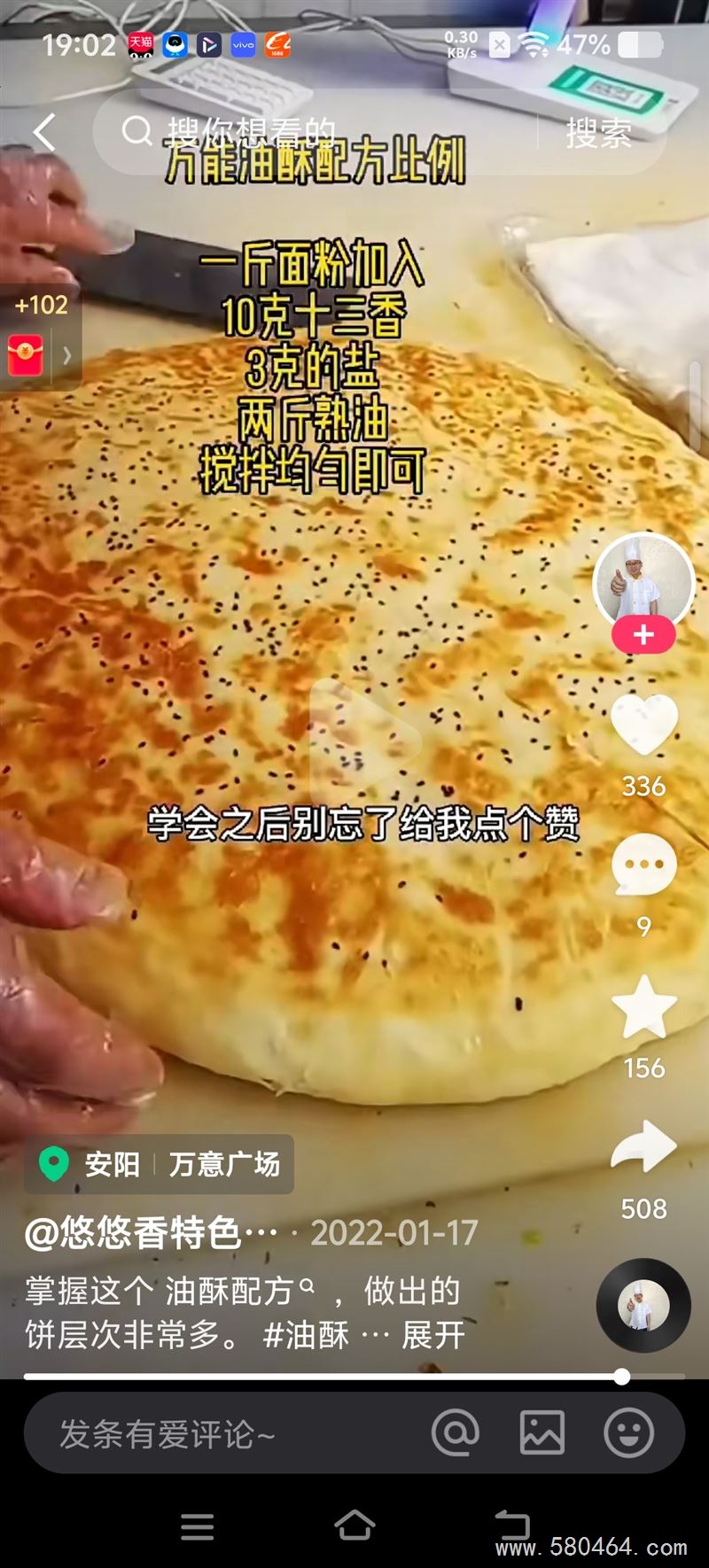The height and width of the screenshot is (1568, 709).
Task: Mention someone with the @ icon
Action: tap(456, 1432)
